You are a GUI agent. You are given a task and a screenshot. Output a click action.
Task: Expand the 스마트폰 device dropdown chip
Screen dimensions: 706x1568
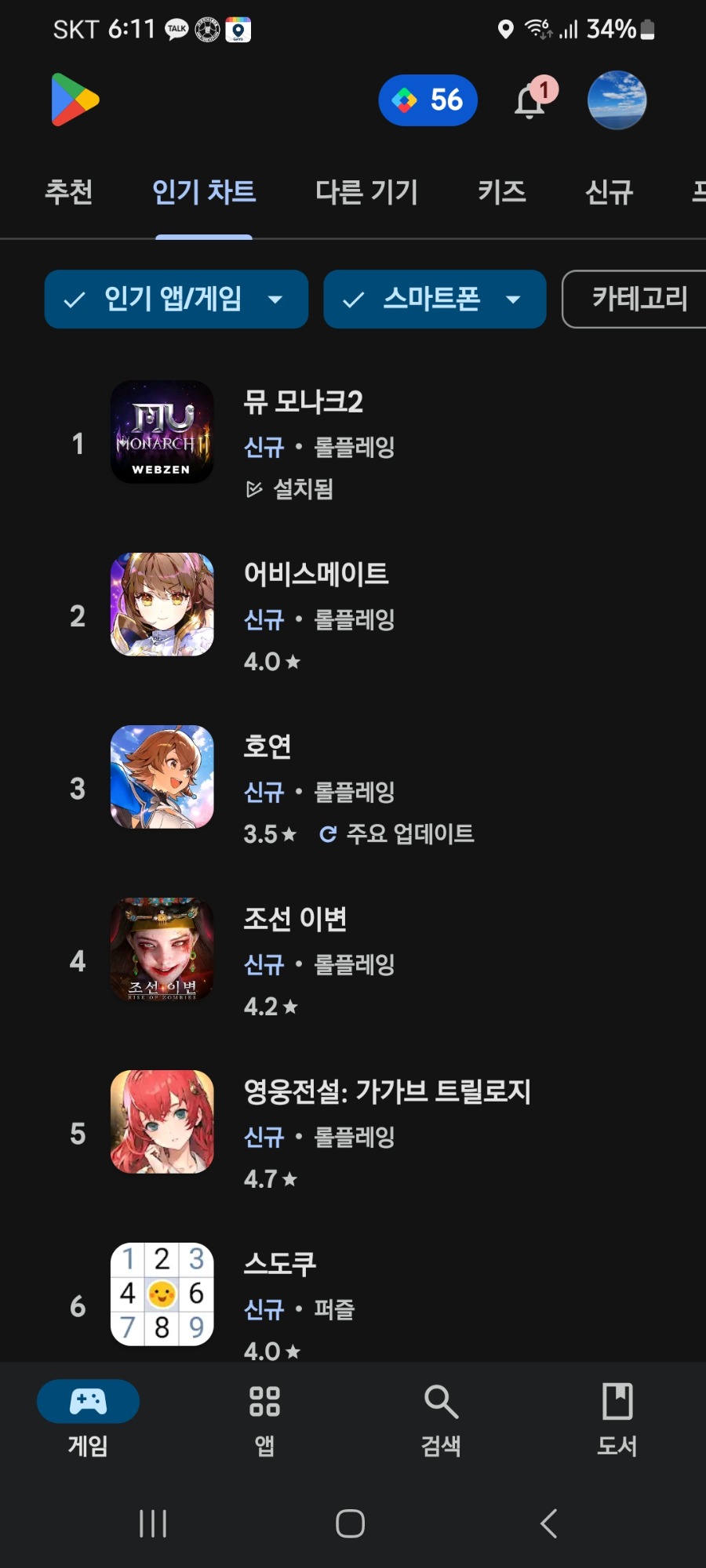pyautogui.click(x=434, y=299)
